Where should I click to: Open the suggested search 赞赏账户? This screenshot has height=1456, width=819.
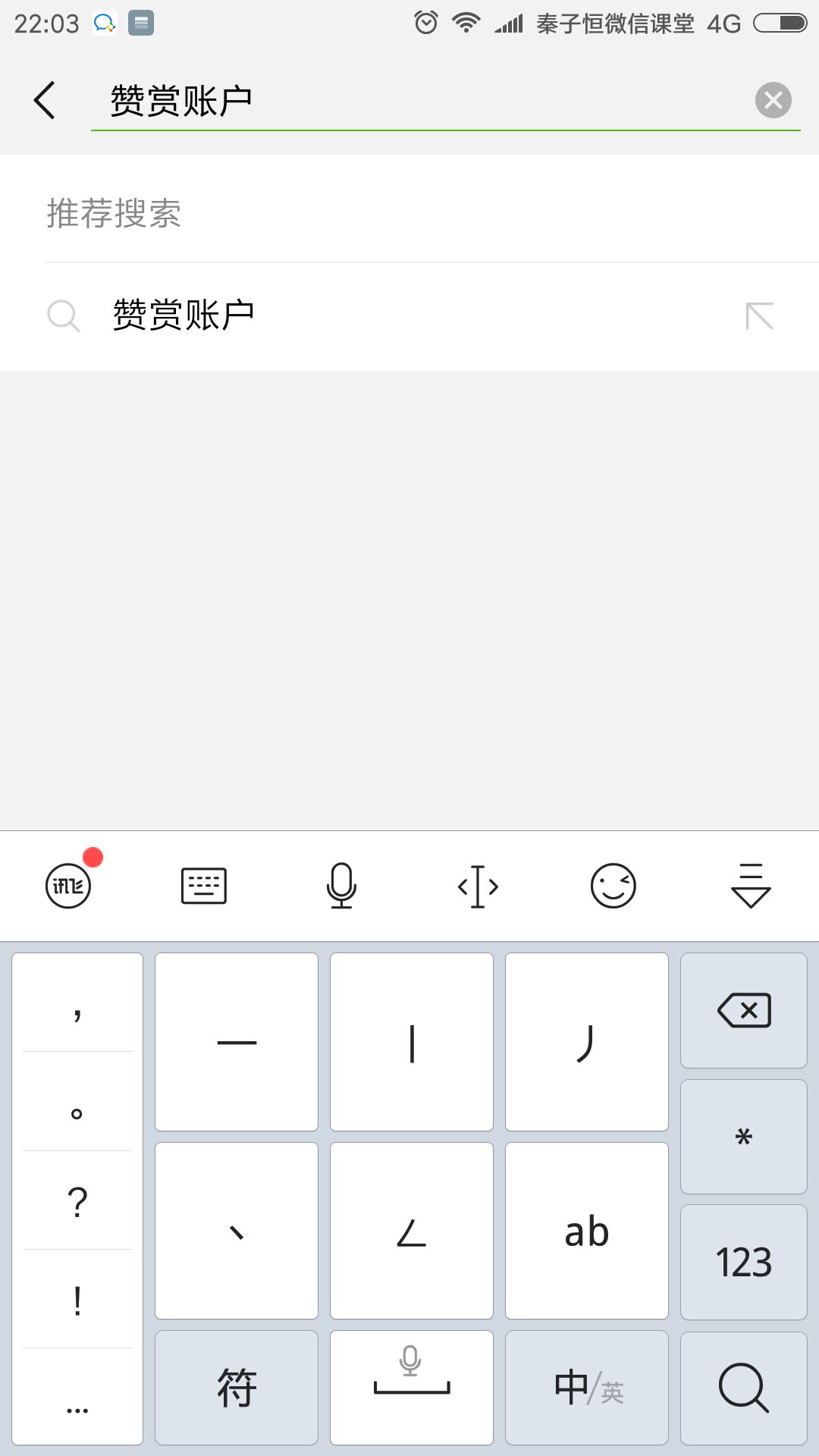(x=409, y=315)
